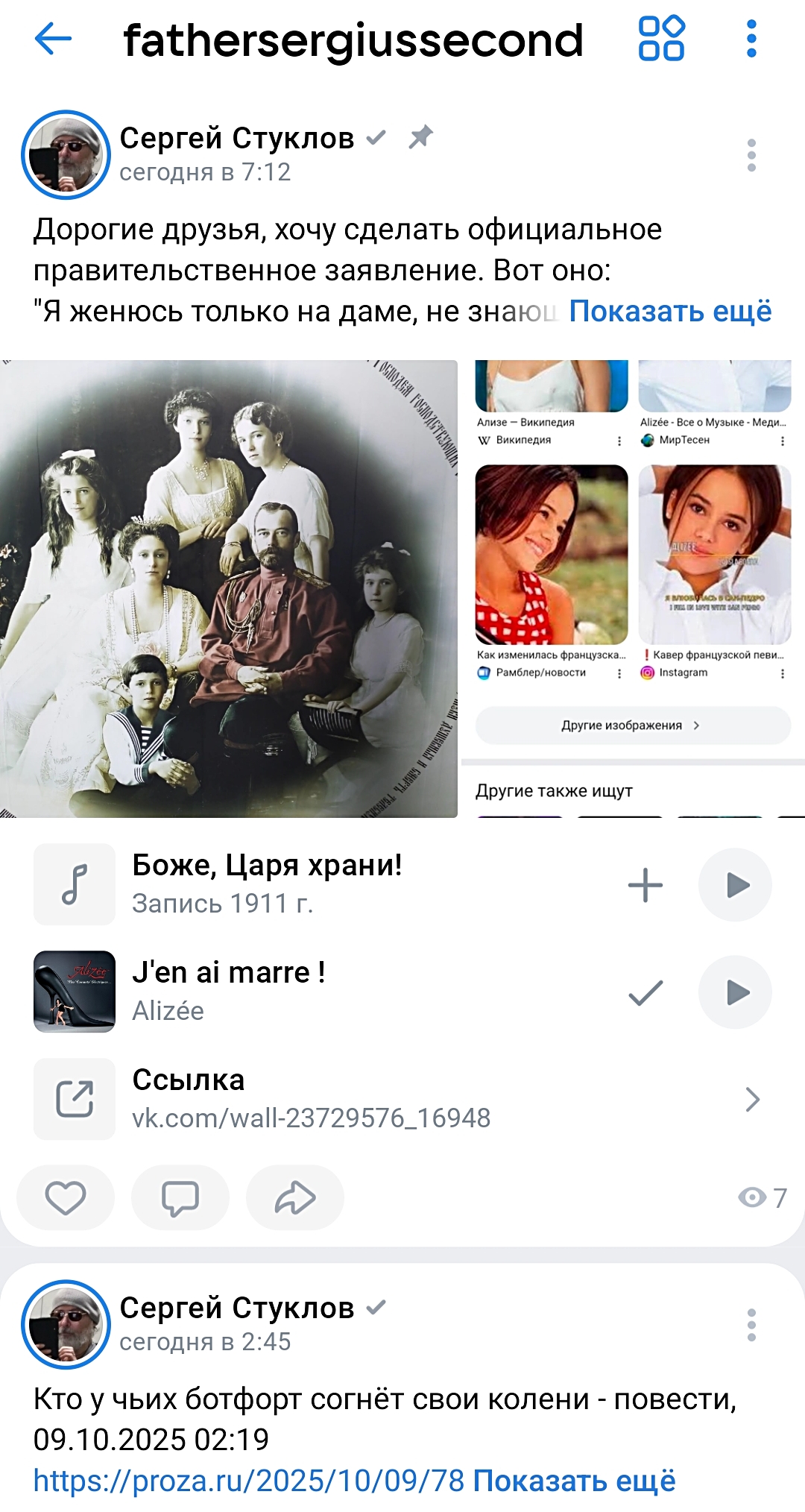805x1512 pixels.
Task: Open the royal family photo
Action: 228,589
